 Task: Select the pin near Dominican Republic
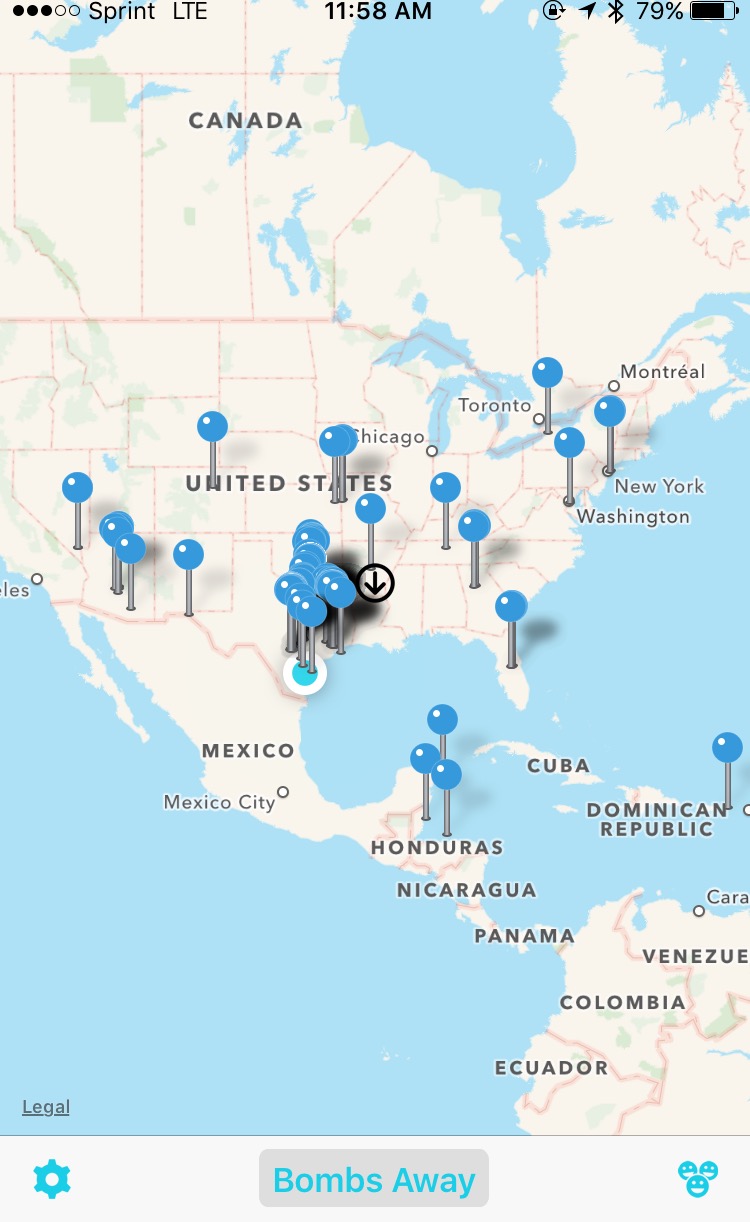(727, 748)
